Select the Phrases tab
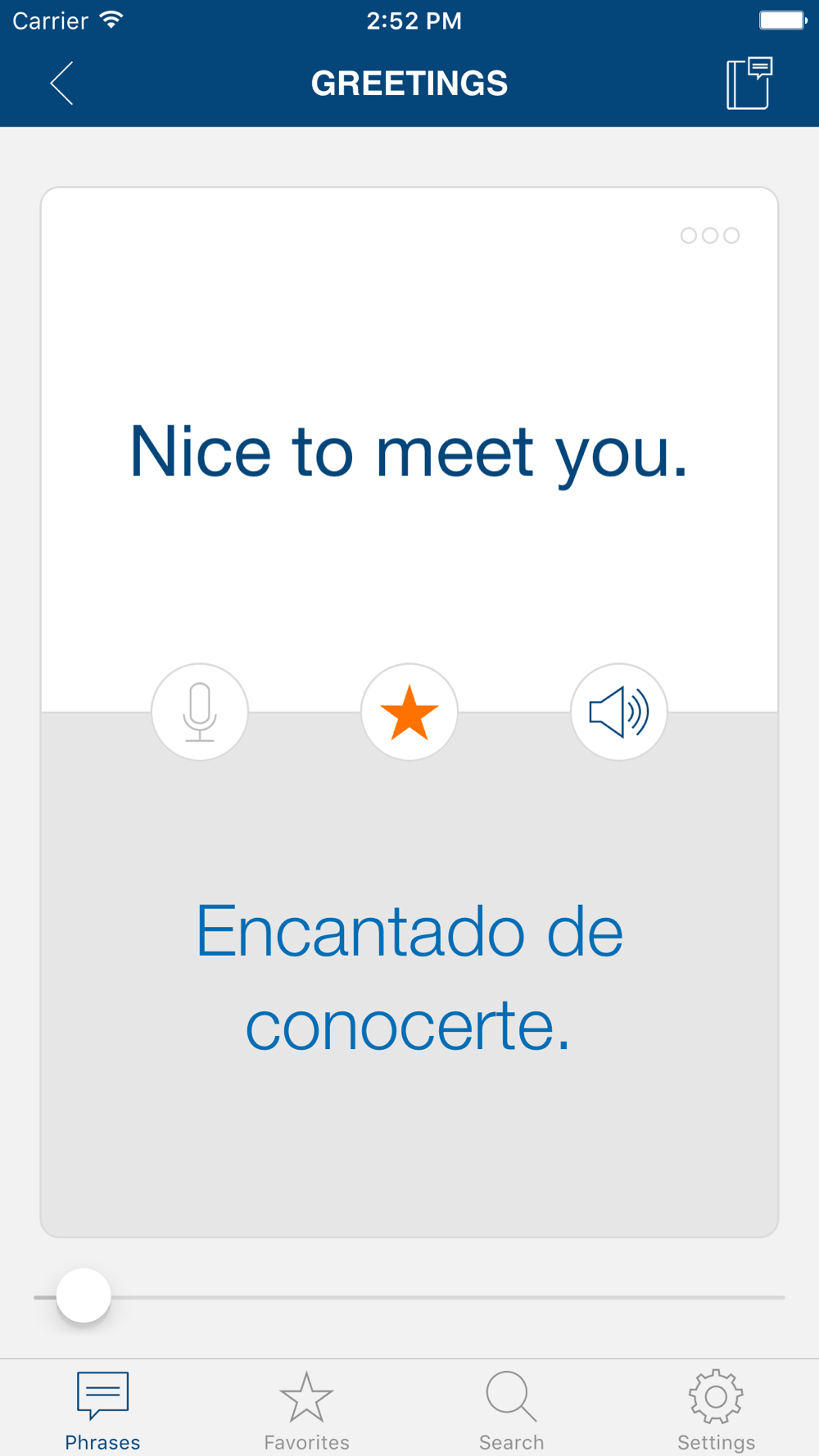This screenshot has height=1456, width=819. [x=102, y=1411]
